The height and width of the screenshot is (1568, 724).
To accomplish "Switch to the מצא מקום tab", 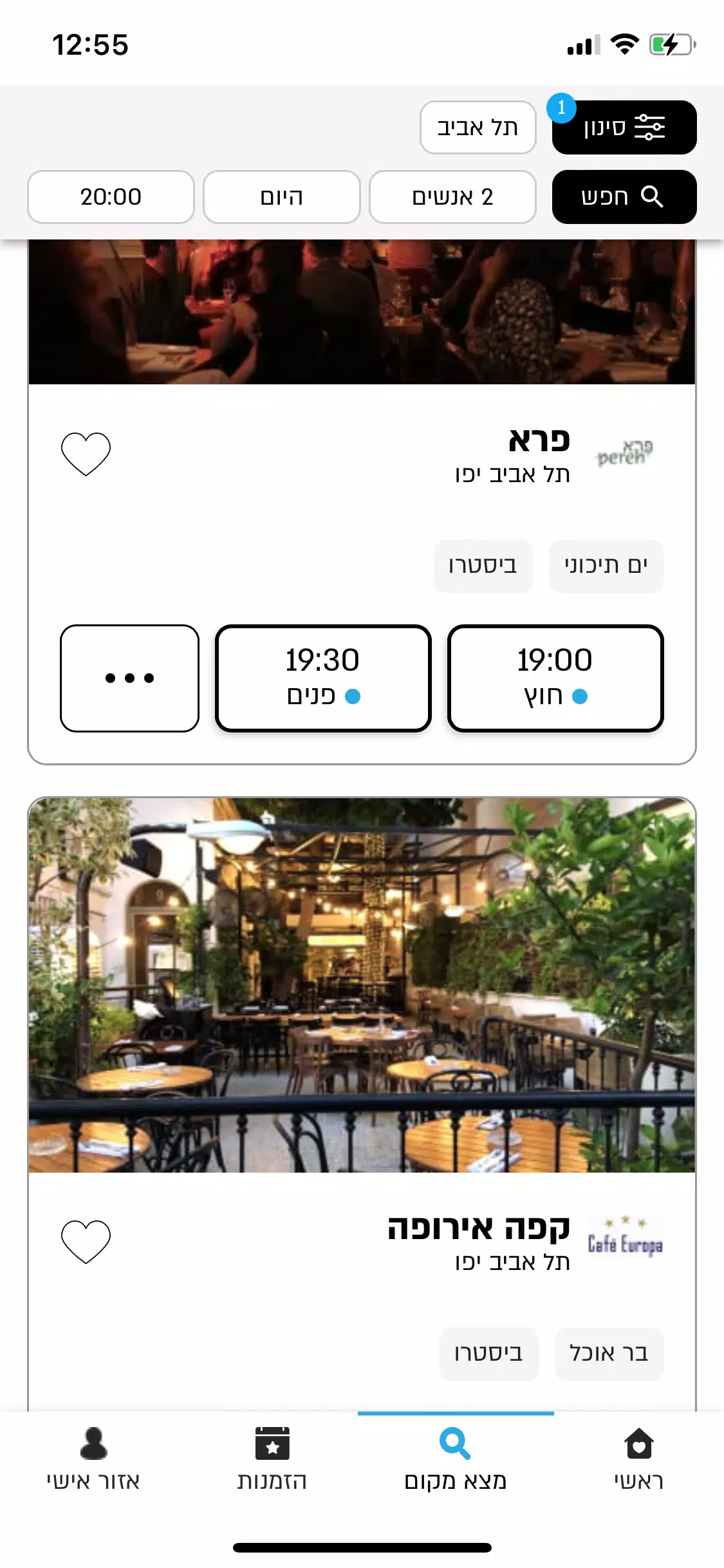I will (455, 1459).
